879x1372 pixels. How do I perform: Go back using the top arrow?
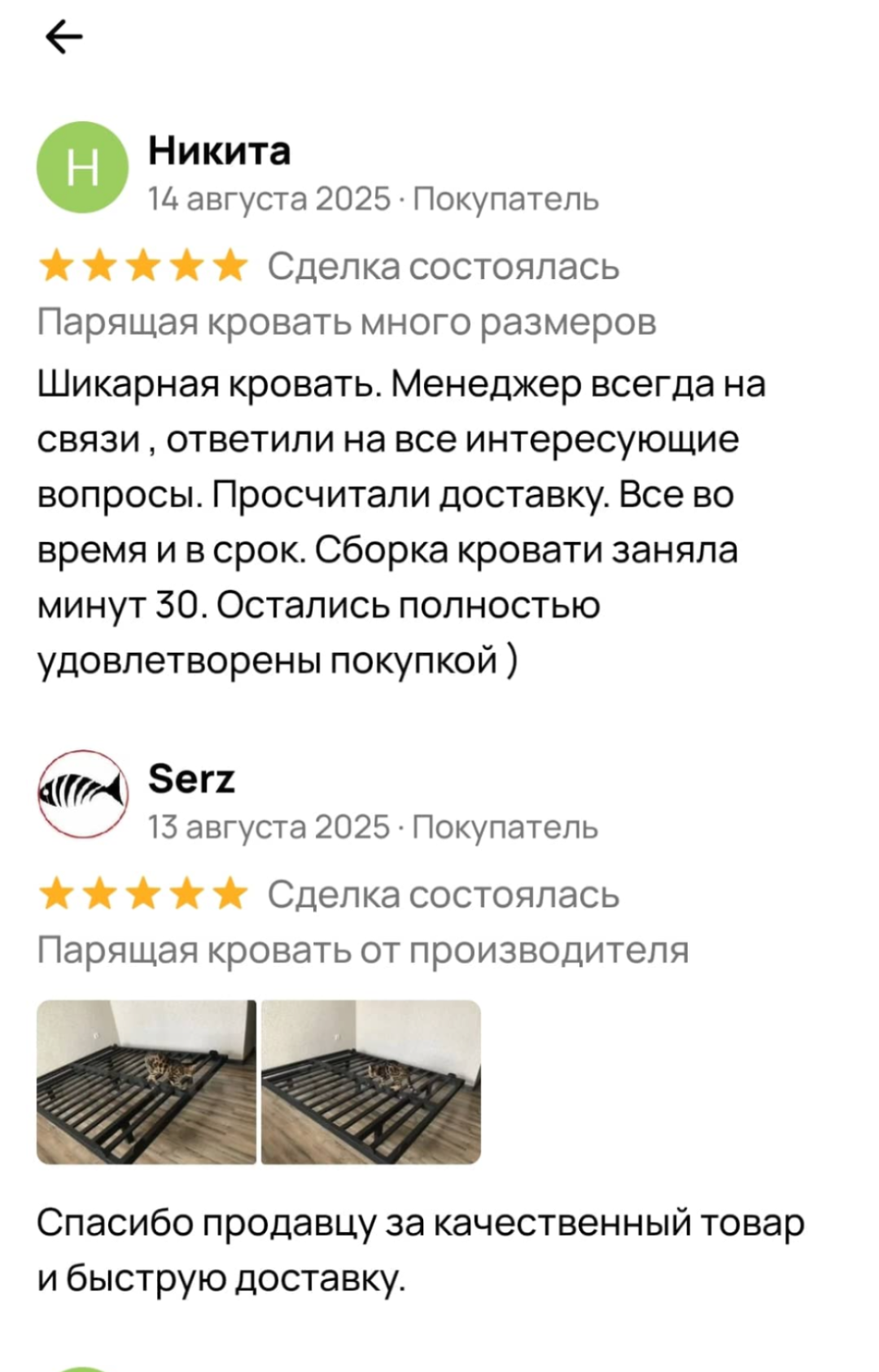pyautogui.click(x=64, y=37)
